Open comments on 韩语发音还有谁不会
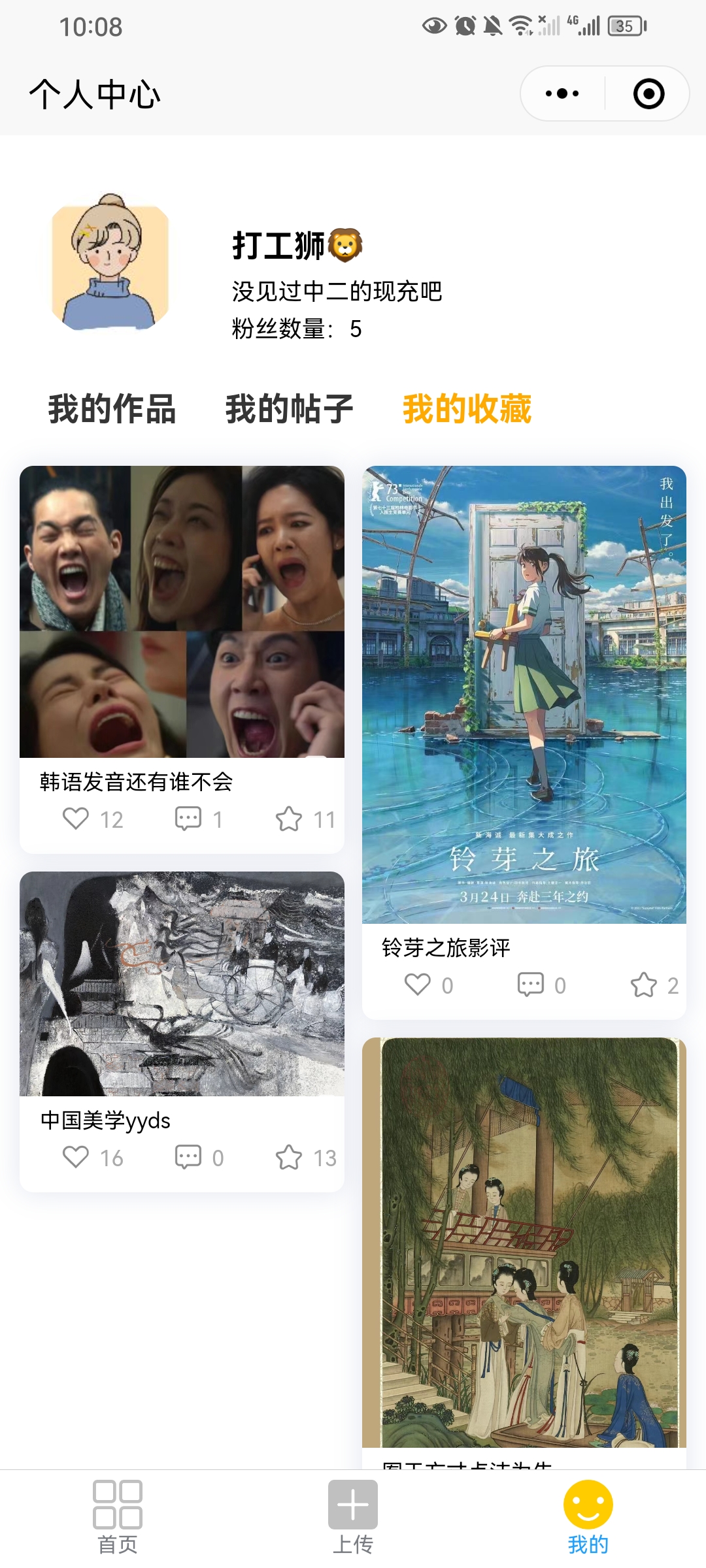The width and height of the screenshot is (706, 1568). (x=188, y=819)
